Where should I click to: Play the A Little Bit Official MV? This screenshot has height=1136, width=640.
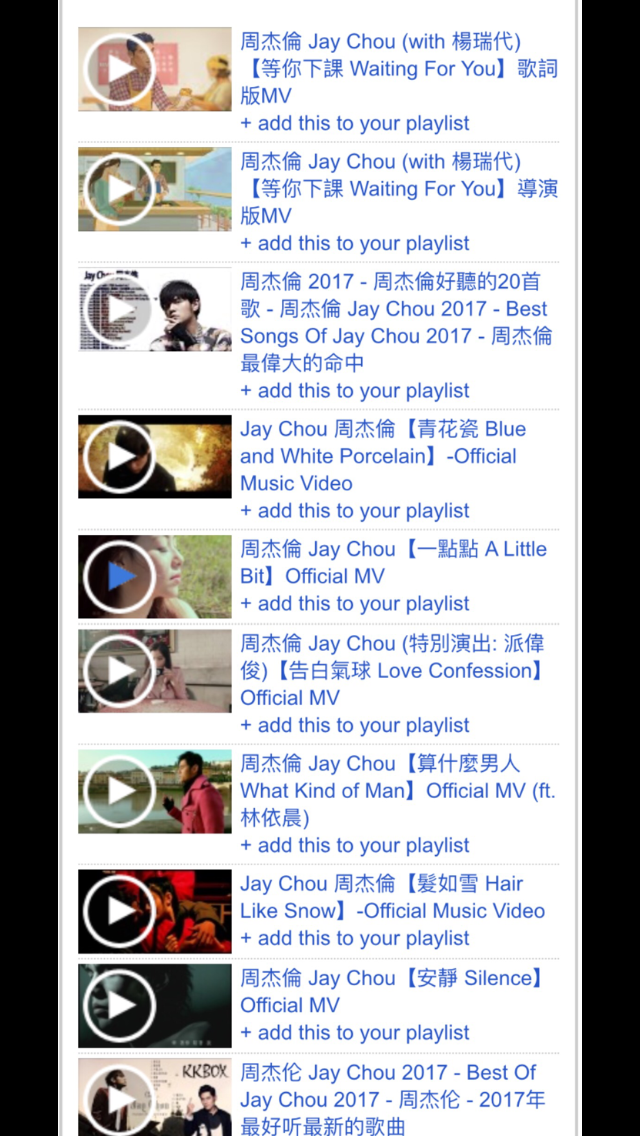[x=154, y=577]
